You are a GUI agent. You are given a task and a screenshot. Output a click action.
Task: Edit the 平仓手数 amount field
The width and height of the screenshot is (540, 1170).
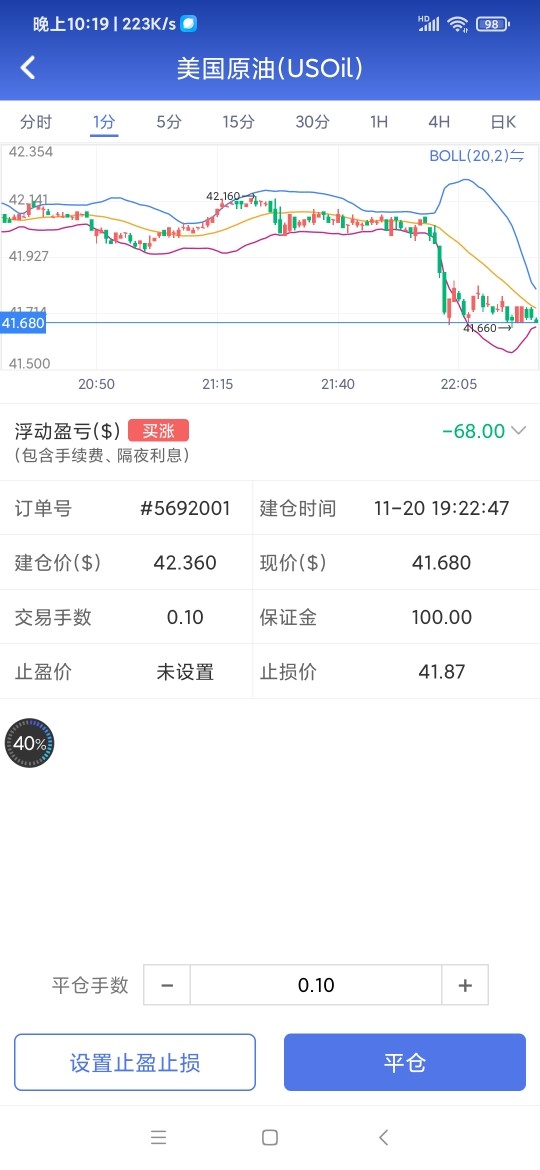pos(316,985)
